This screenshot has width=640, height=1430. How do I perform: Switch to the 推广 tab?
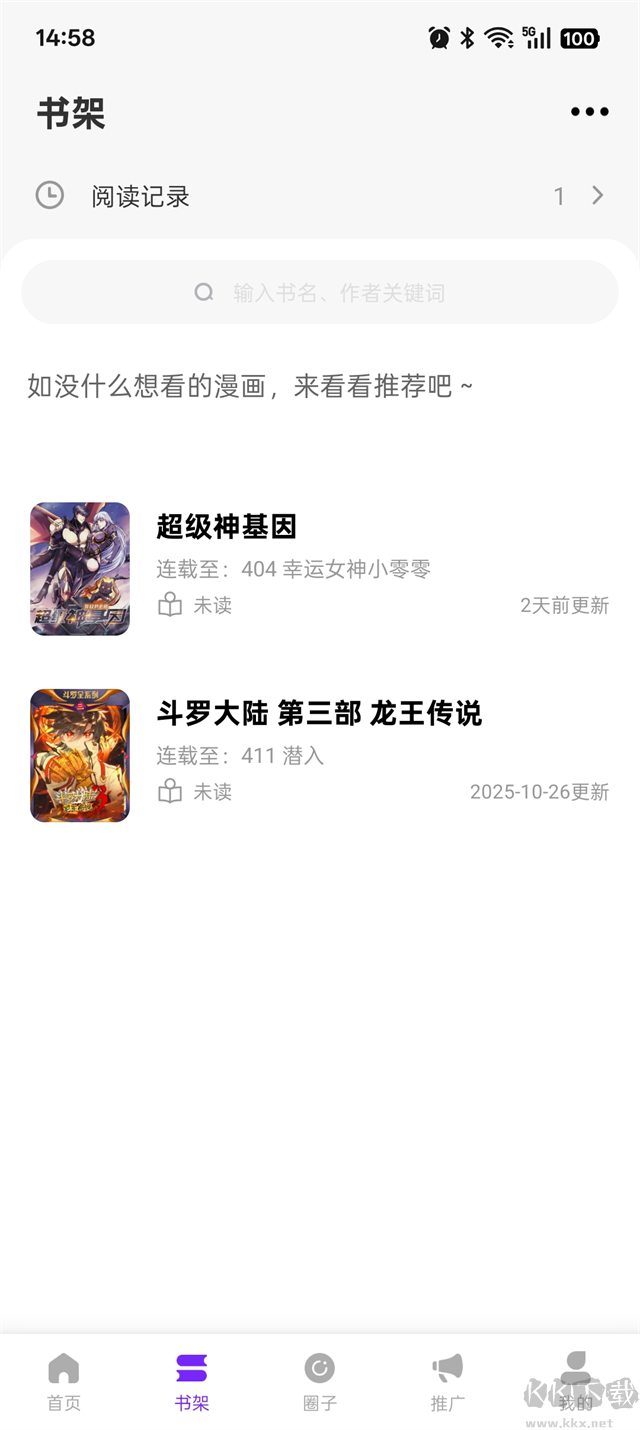click(447, 1381)
